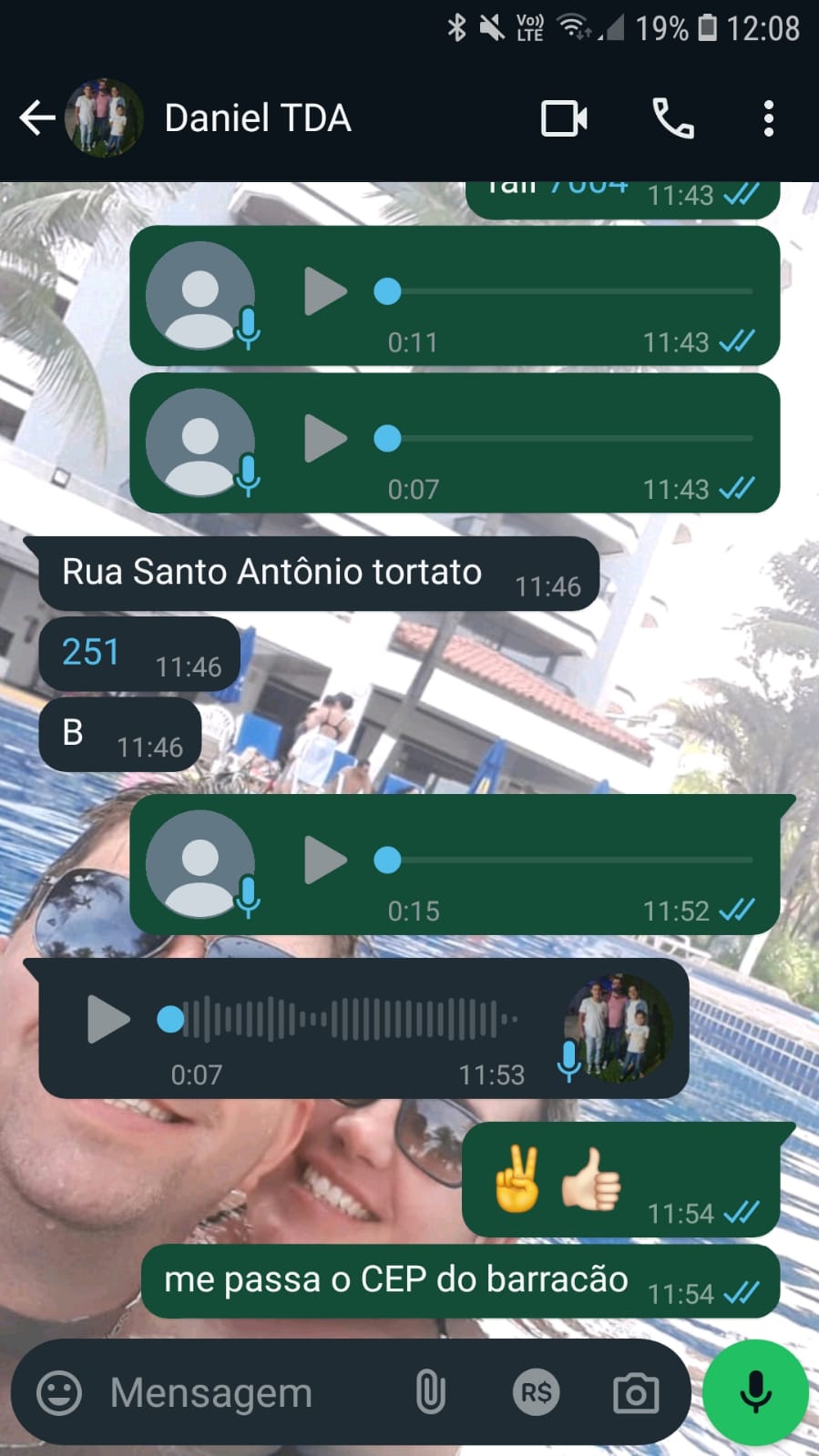The image size is (819, 1456).
Task: Record a voice message with the microphone
Action: 755,1392
